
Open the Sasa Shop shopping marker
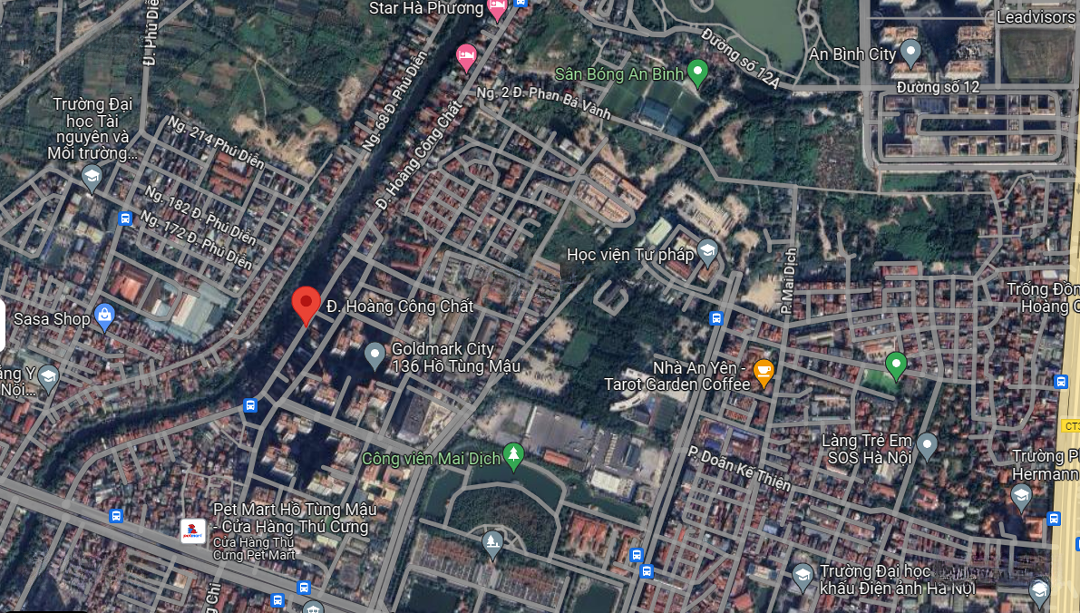pyautogui.click(x=104, y=317)
